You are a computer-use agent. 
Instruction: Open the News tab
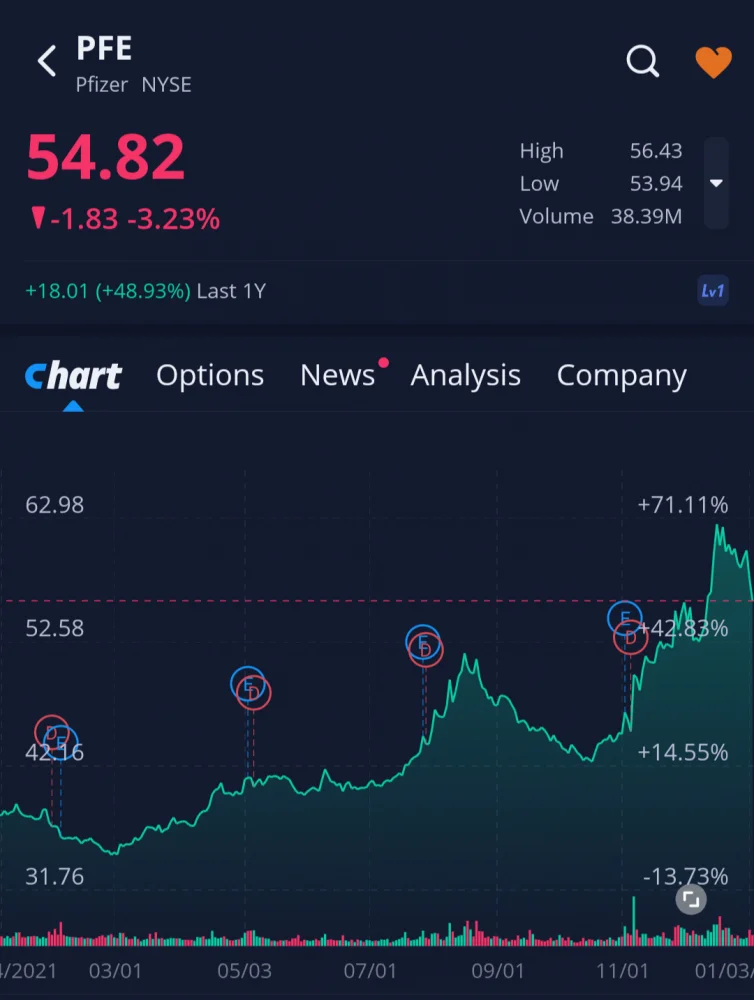tap(338, 376)
